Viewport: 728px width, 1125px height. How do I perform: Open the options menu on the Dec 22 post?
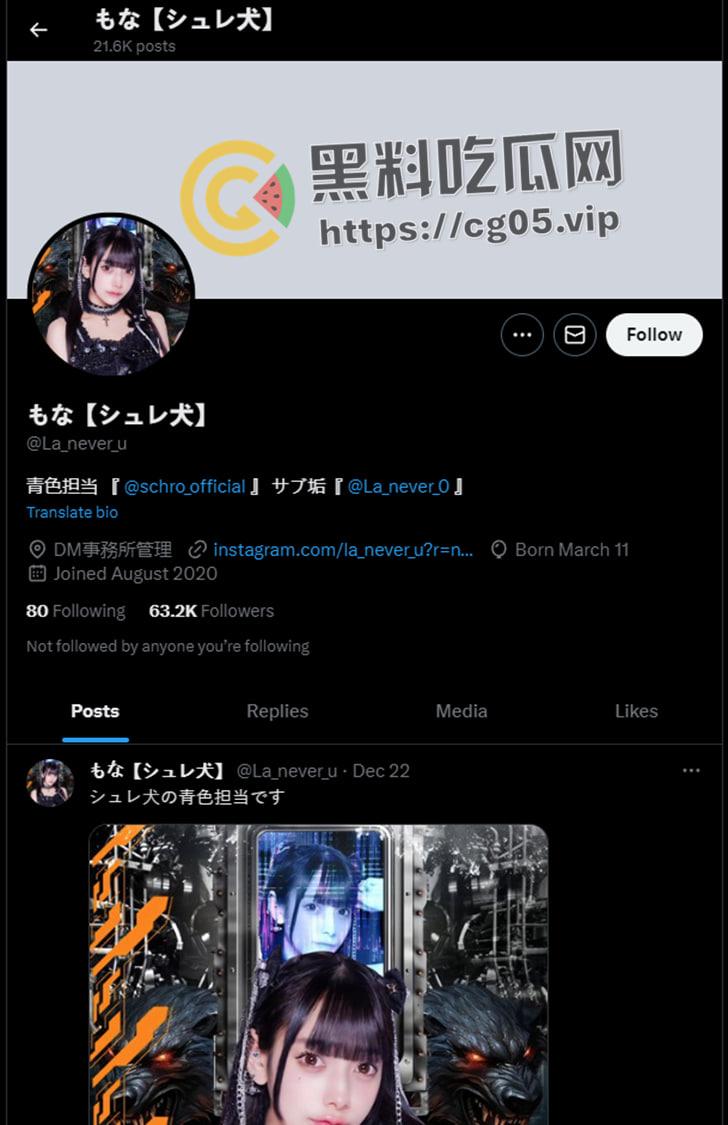click(691, 770)
